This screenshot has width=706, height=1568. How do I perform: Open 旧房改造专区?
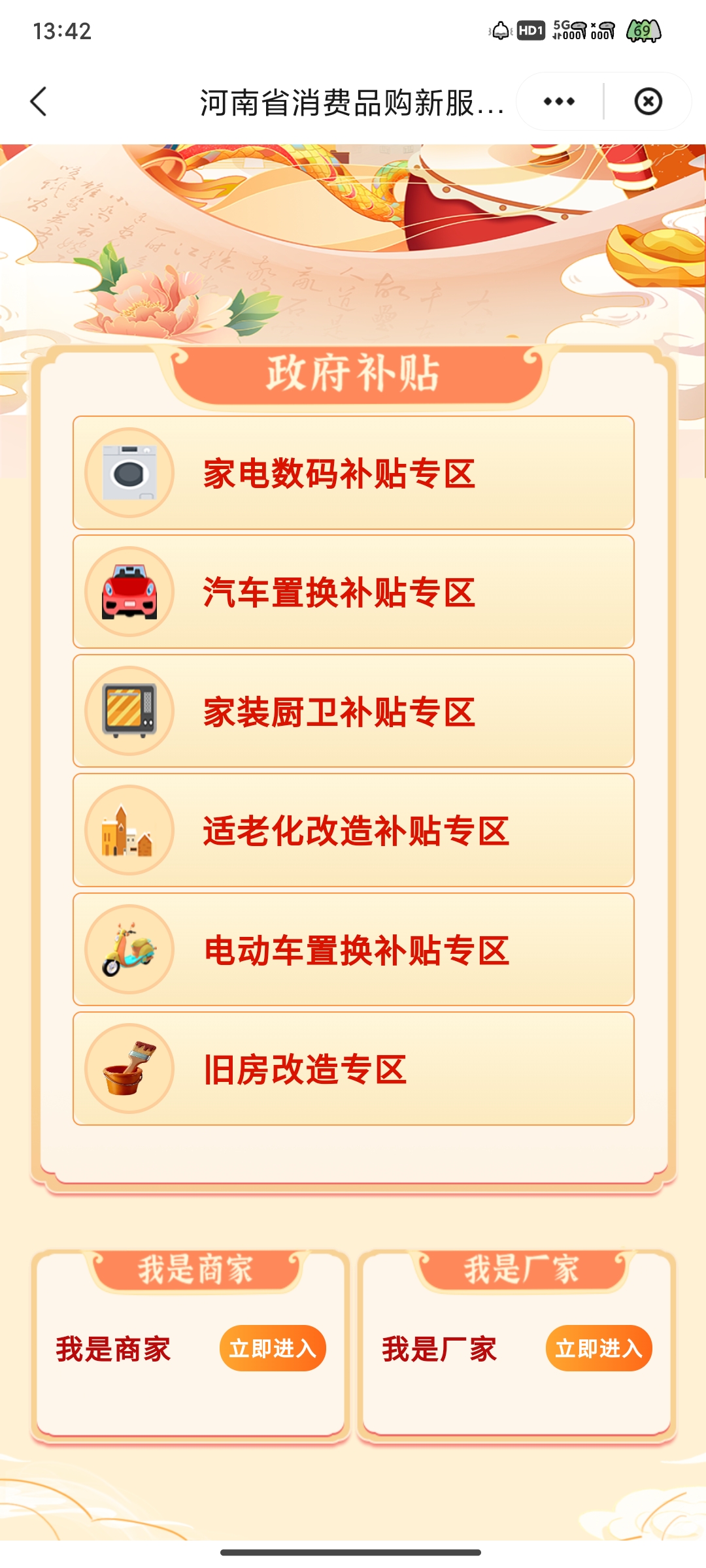[x=353, y=1069]
